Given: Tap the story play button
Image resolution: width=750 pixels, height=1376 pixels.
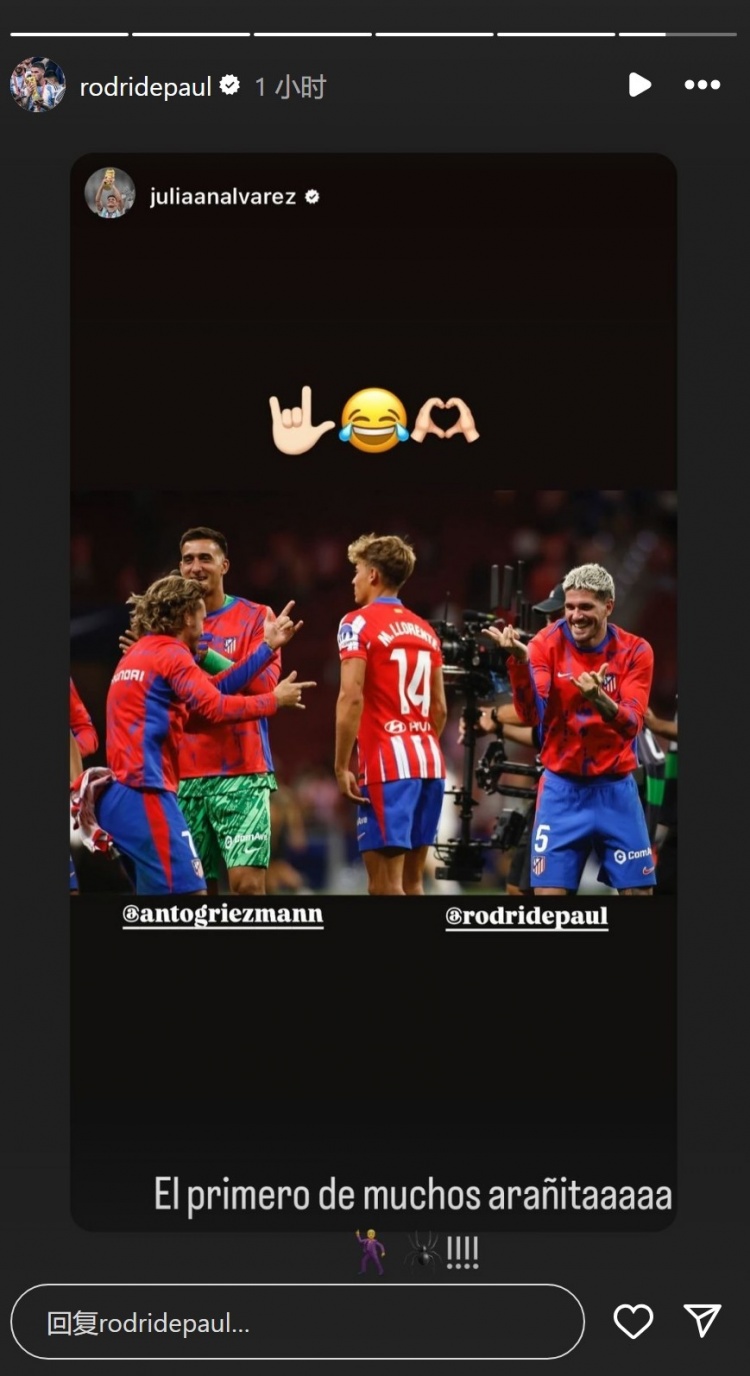Looking at the screenshot, I should click(x=640, y=85).
